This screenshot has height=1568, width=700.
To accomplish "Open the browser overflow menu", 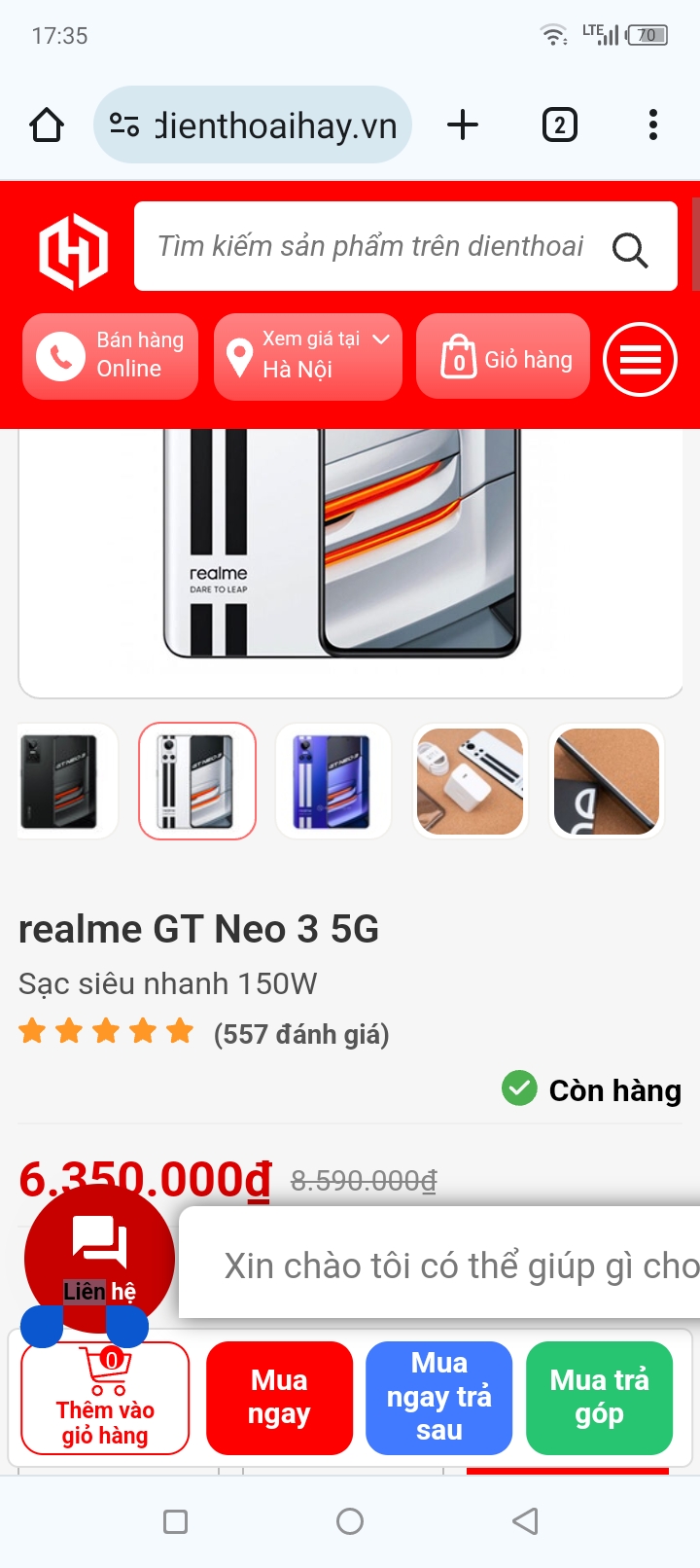I will [652, 125].
